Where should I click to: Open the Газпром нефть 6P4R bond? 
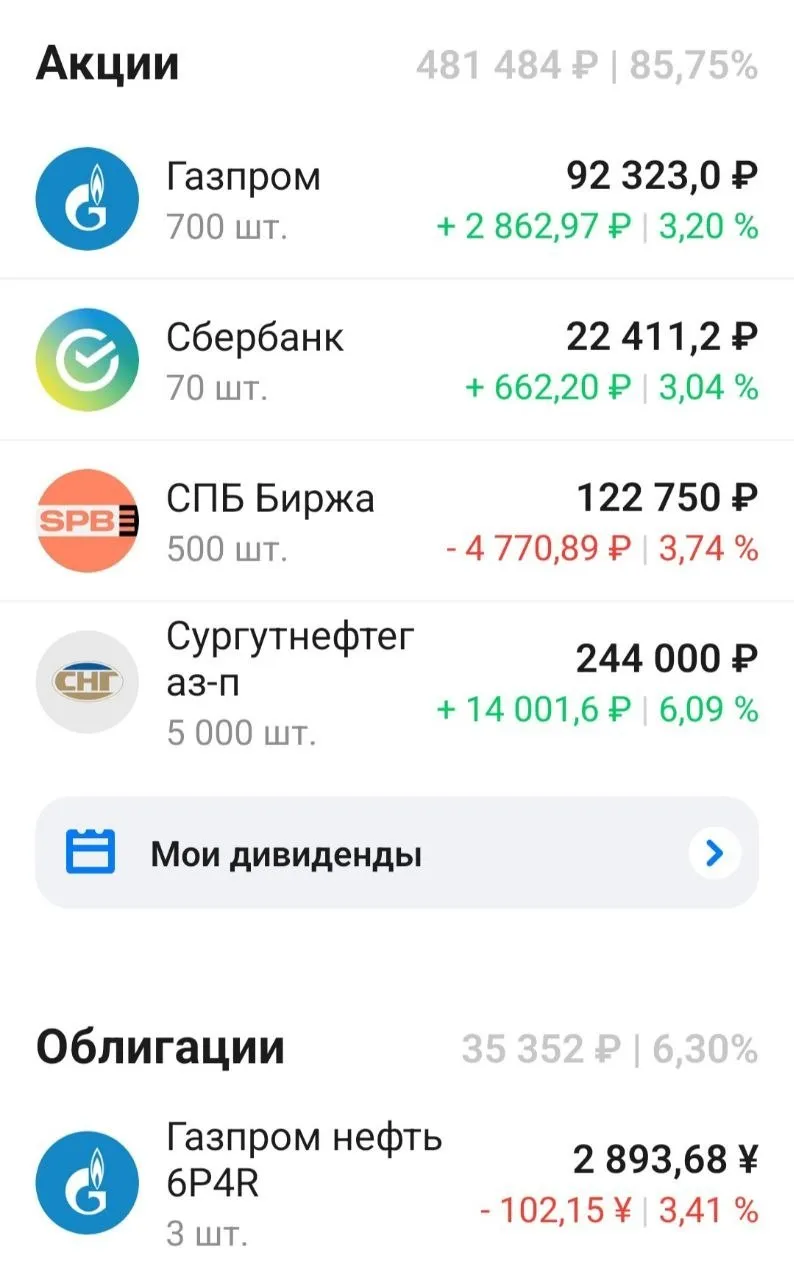click(x=397, y=1185)
